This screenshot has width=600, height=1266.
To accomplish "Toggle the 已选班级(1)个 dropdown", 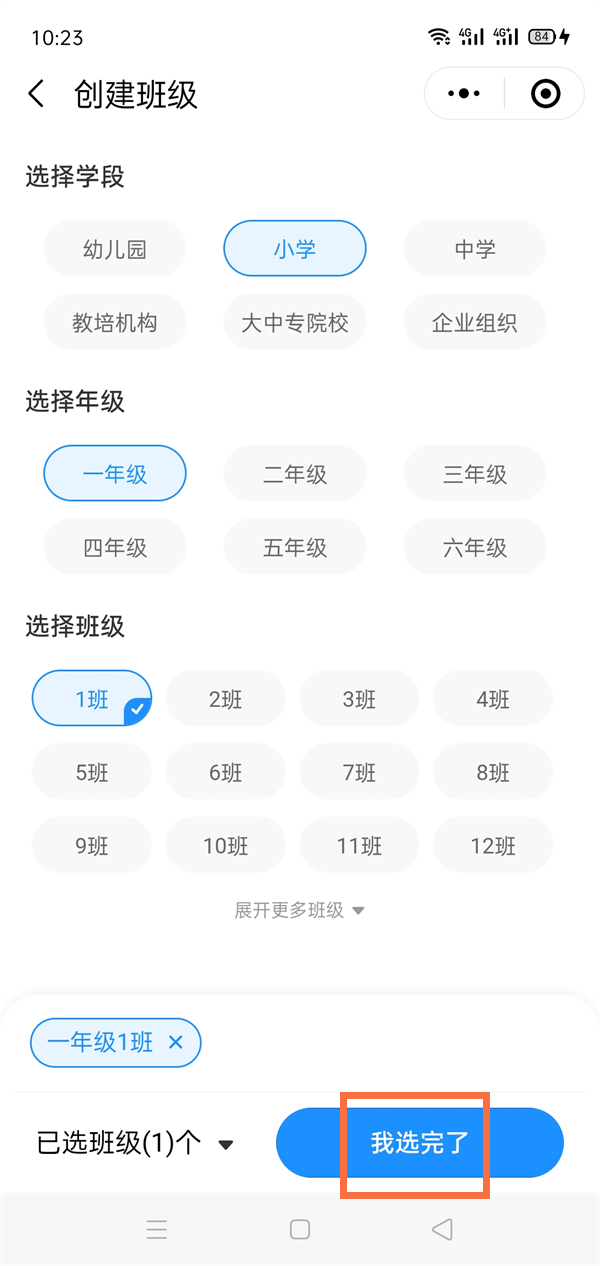I will click(x=135, y=1143).
